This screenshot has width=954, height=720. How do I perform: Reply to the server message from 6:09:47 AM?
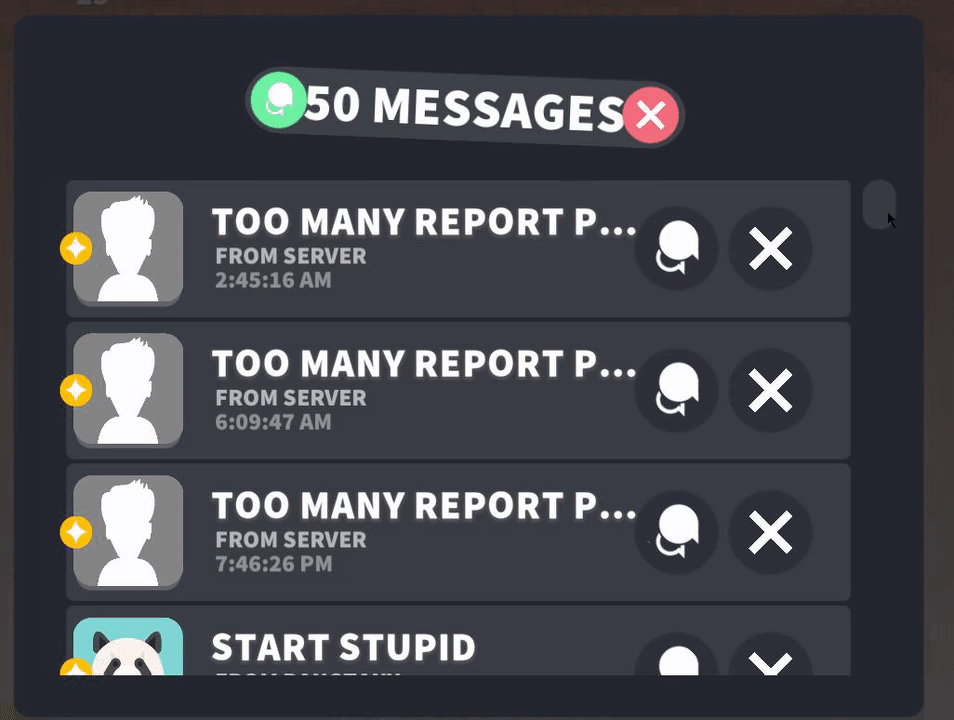coord(677,390)
